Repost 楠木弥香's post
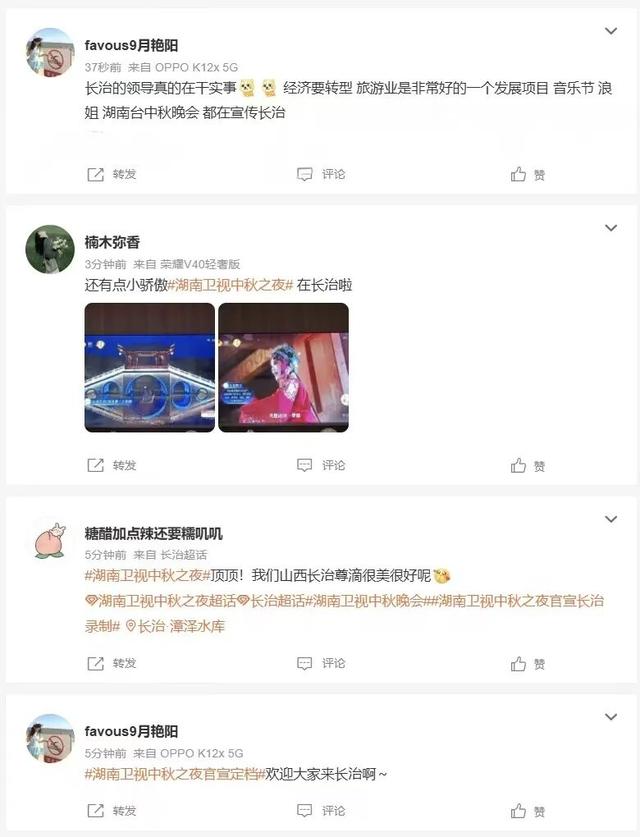The width and height of the screenshot is (640, 837). coord(111,465)
